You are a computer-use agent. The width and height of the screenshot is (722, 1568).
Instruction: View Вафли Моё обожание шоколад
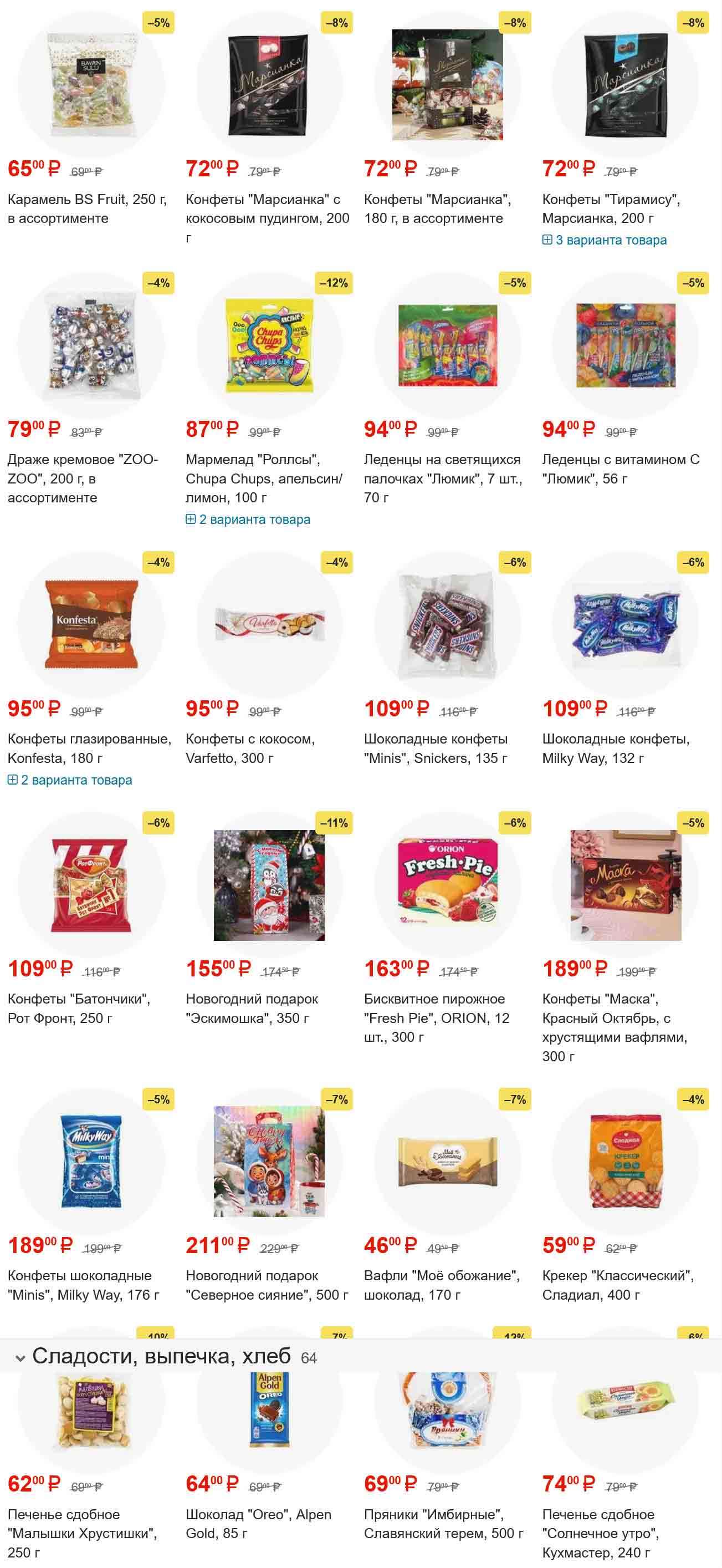point(442,1284)
